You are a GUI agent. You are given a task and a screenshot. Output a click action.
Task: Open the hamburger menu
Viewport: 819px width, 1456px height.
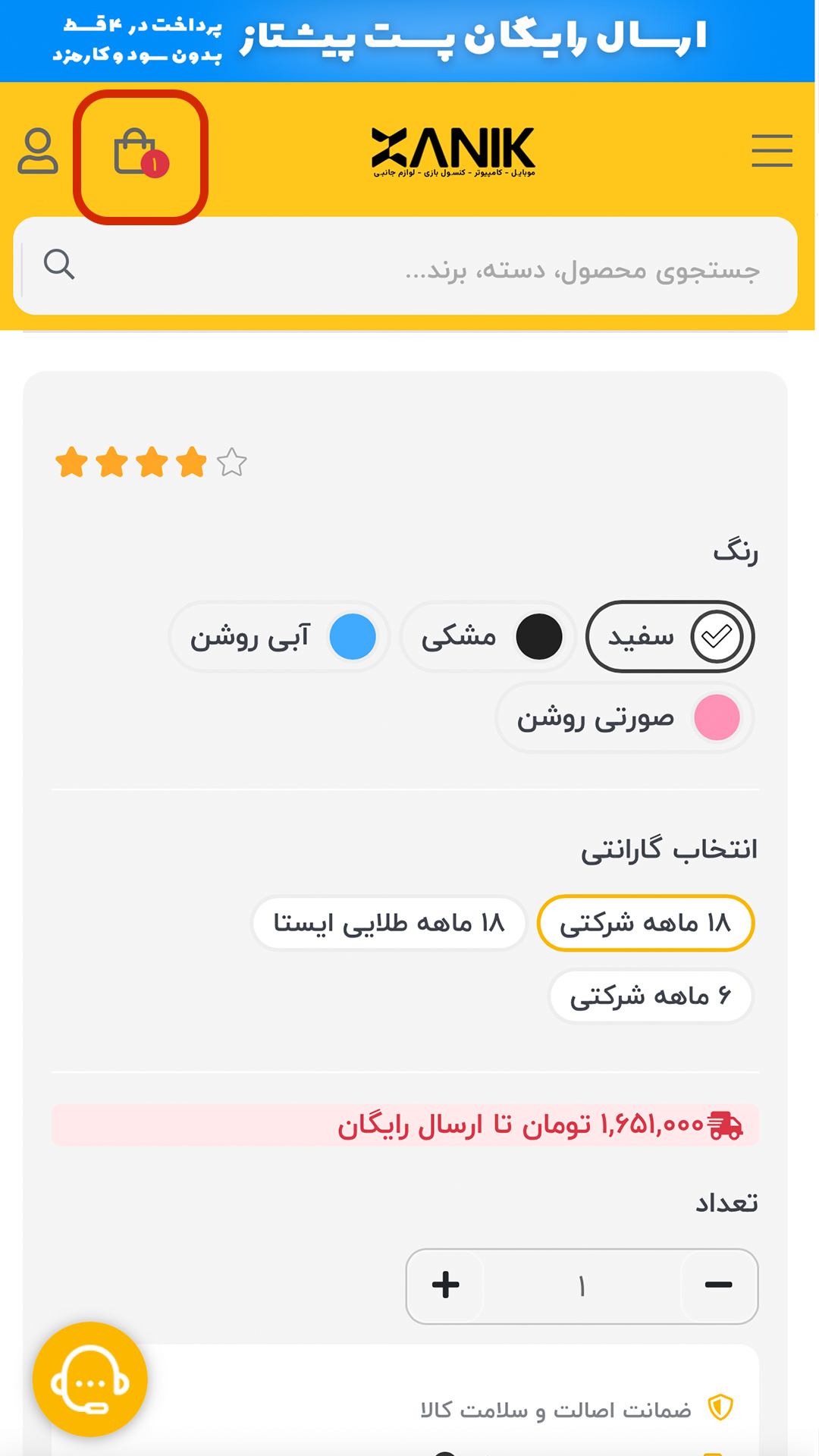[x=771, y=151]
